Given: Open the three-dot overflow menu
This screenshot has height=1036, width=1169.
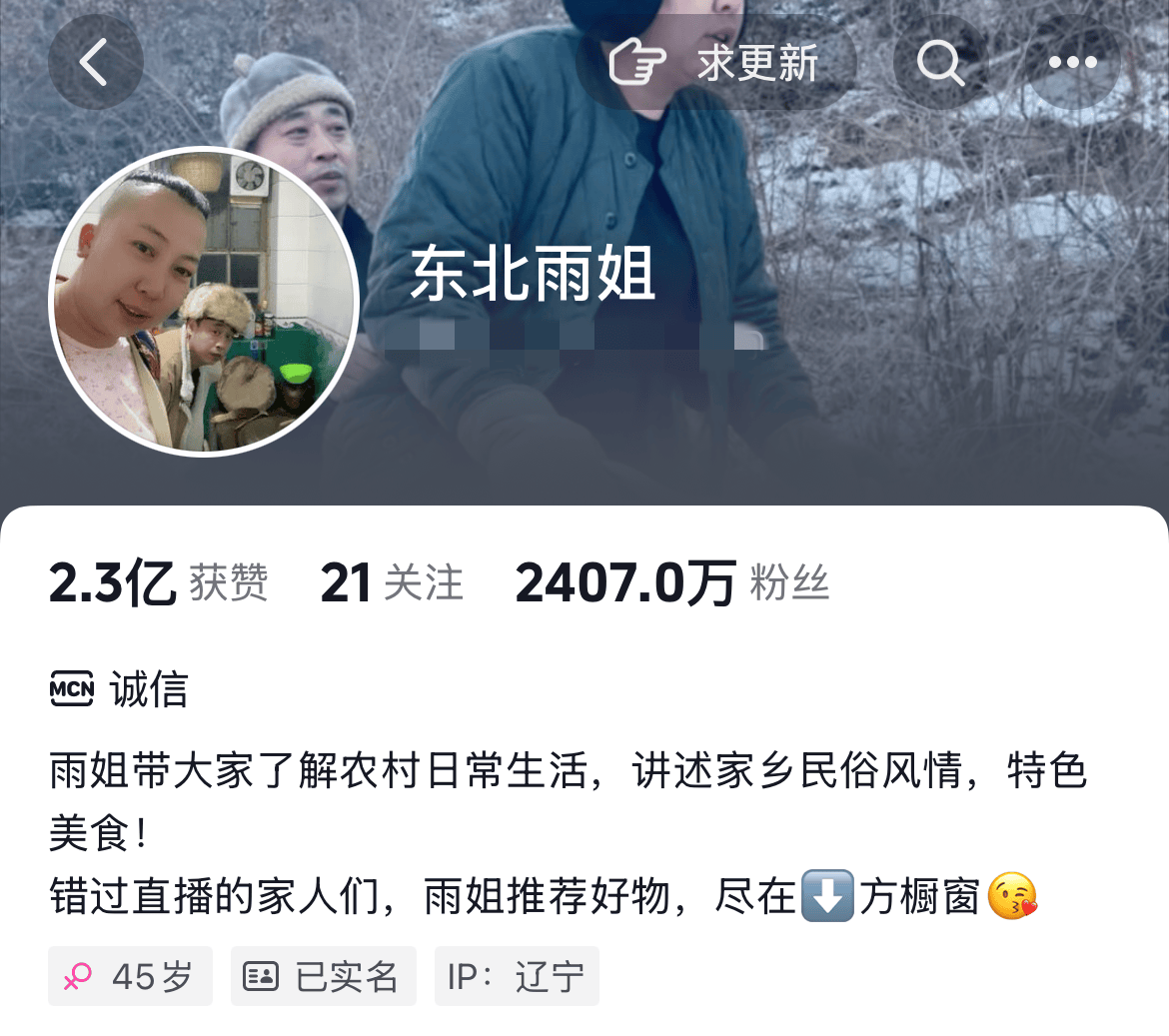Looking at the screenshot, I should point(1073,63).
